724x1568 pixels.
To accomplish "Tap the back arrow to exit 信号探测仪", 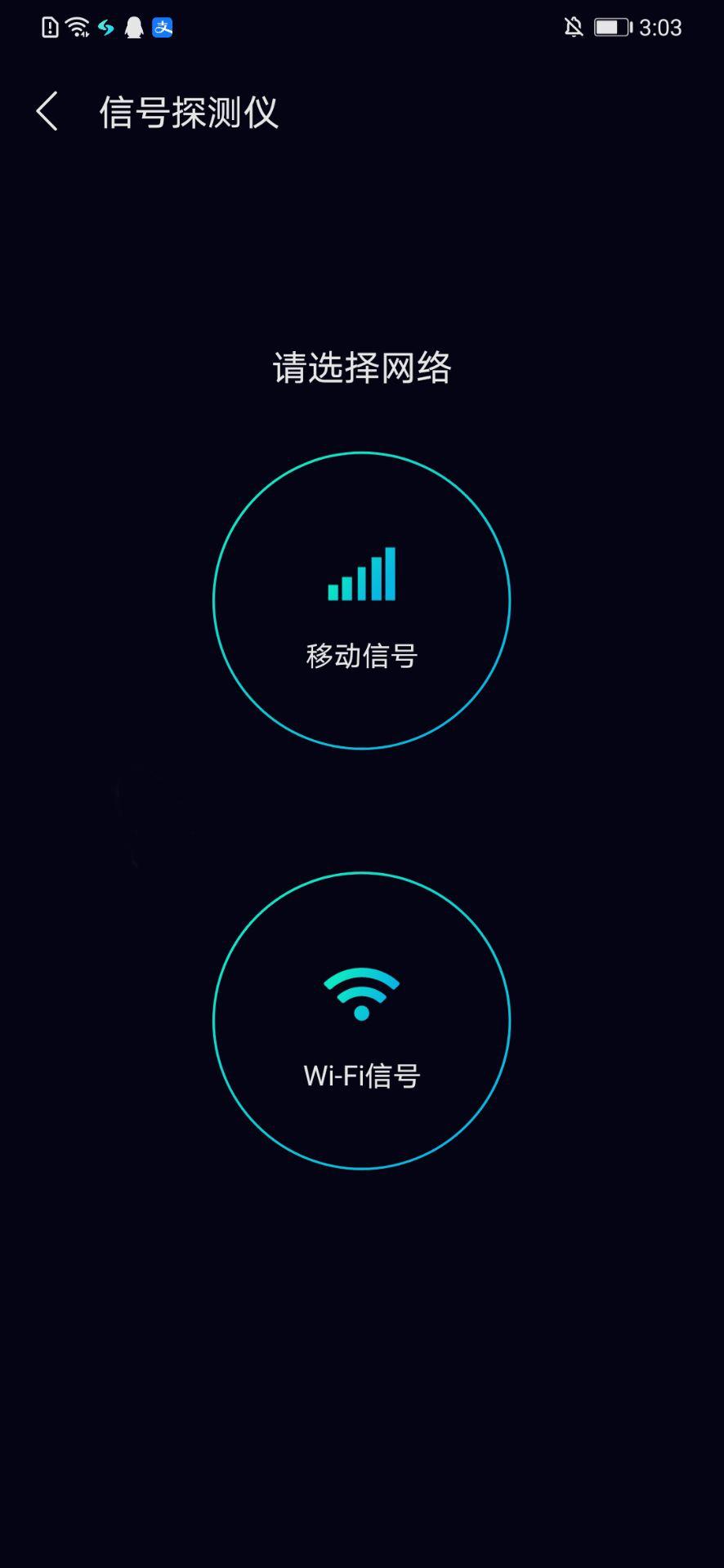I will (47, 113).
